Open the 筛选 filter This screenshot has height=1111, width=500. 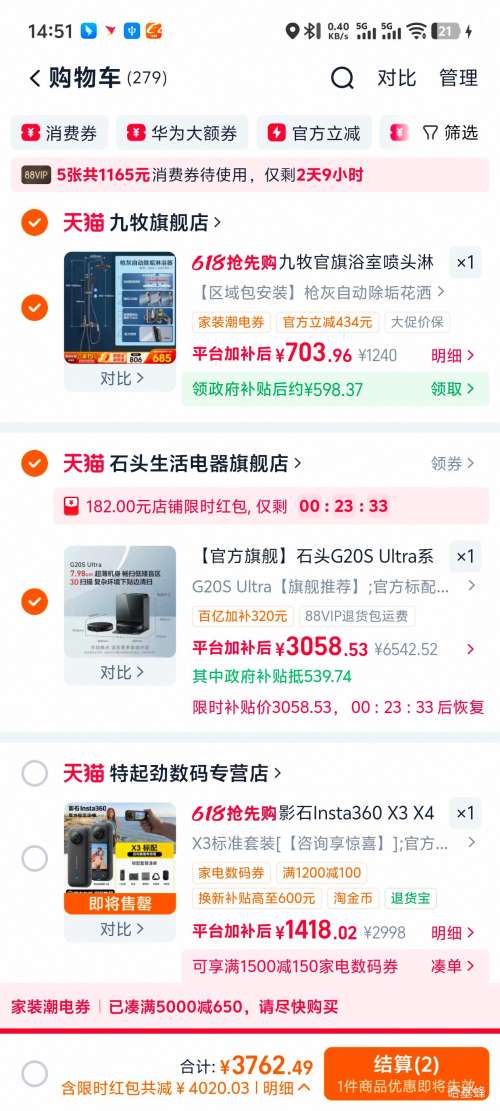(x=450, y=132)
